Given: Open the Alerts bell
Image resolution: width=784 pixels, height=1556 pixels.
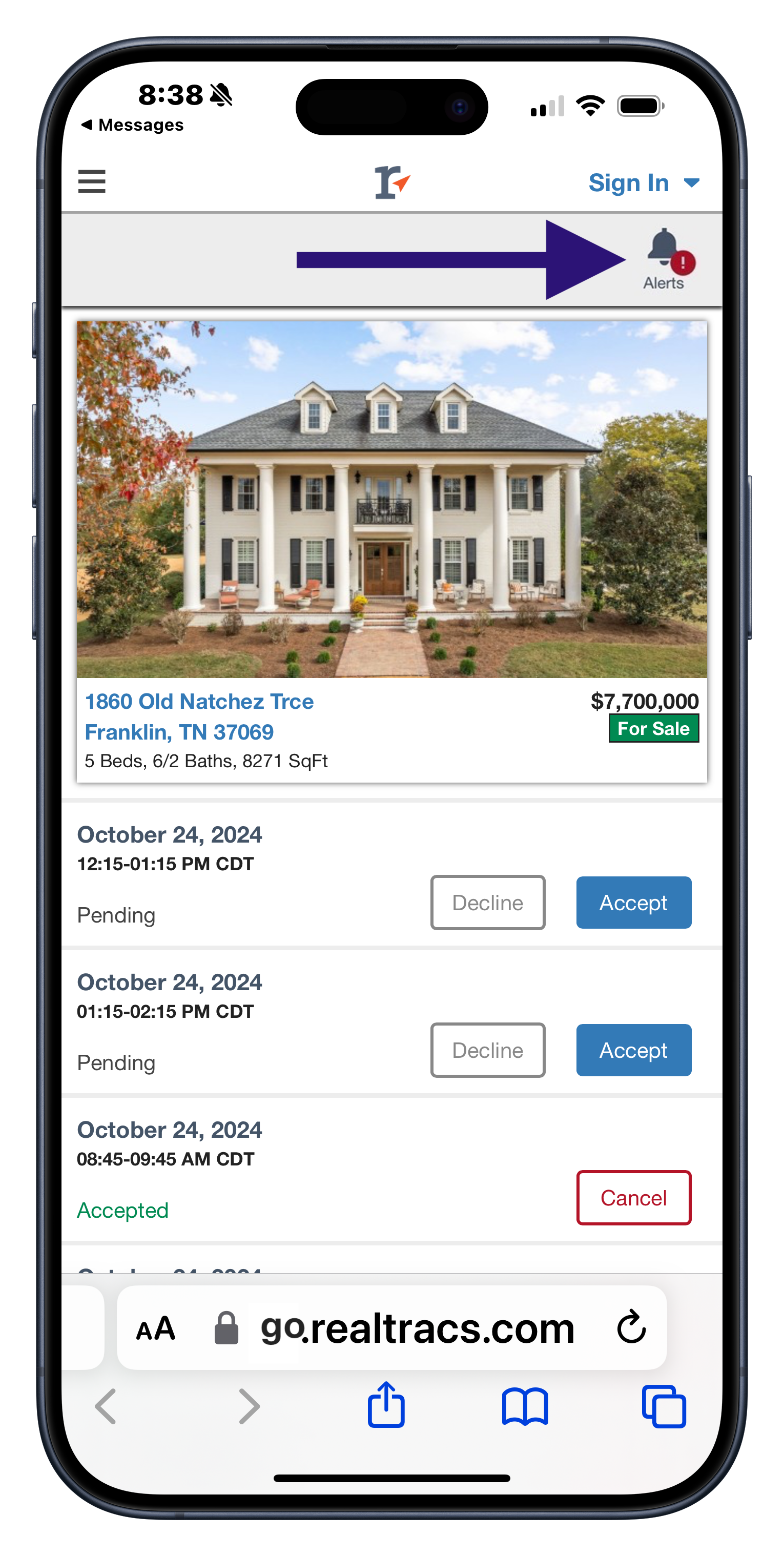Looking at the screenshot, I should coord(664,258).
